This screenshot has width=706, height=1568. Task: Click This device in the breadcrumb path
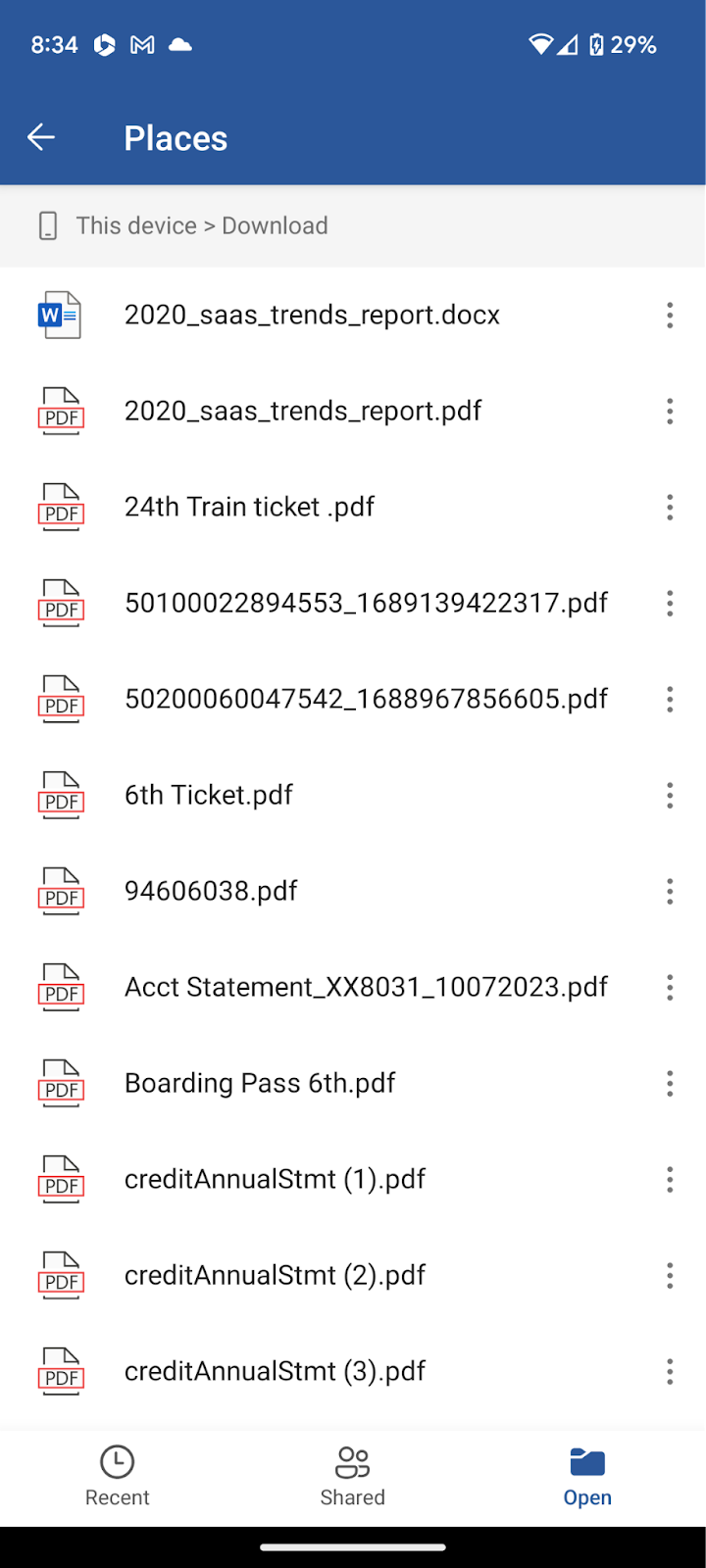click(135, 225)
